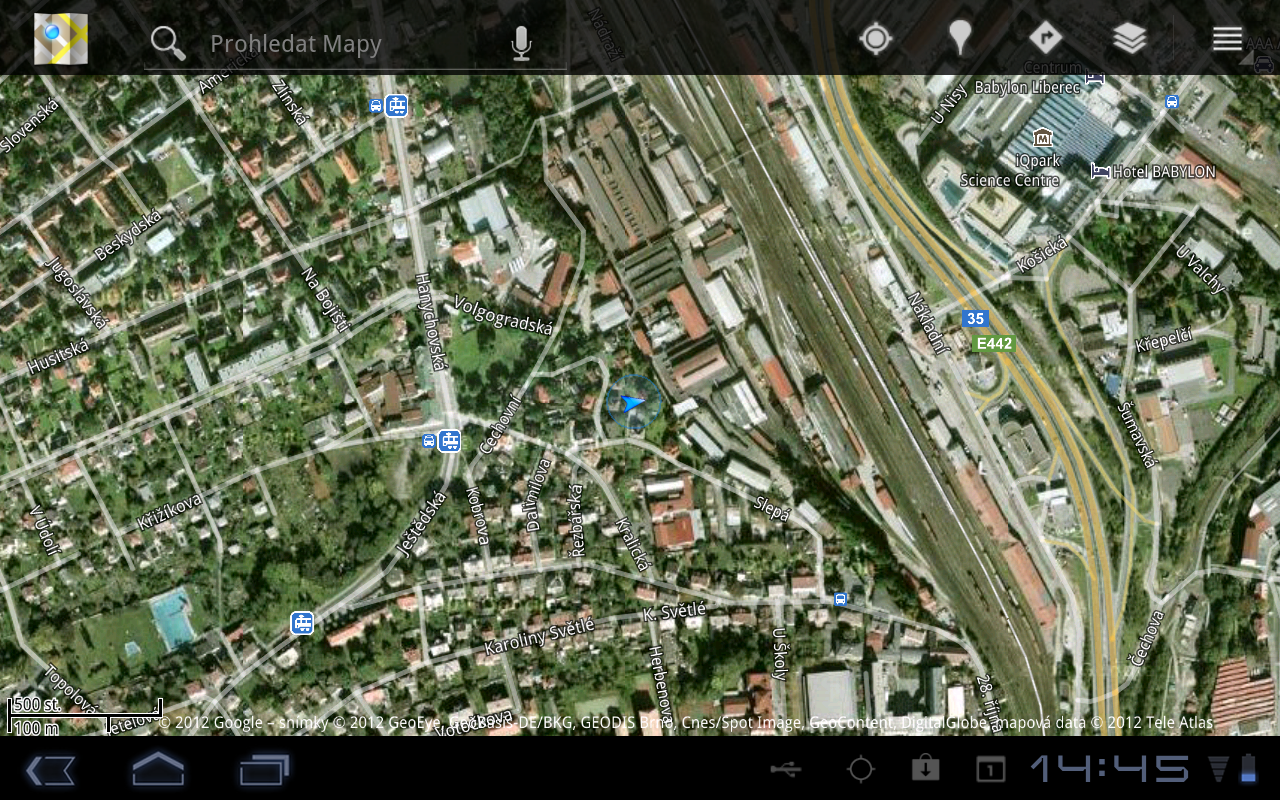Tap the Google Maps app icon
The width and height of the screenshot is (1280, 800).
click(61, 40)
